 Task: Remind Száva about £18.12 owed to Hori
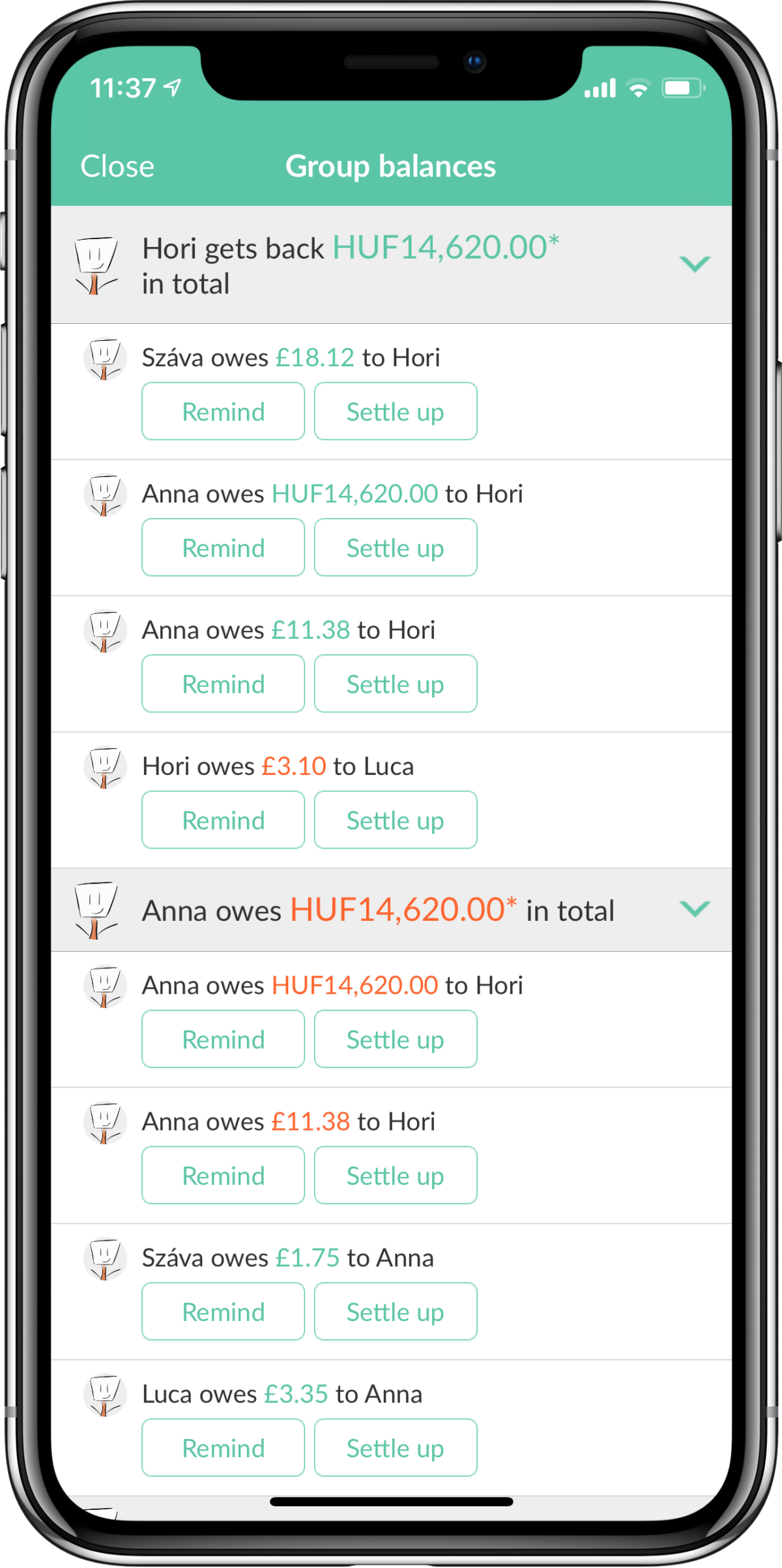pyautogui.click(x=223, y=411)
